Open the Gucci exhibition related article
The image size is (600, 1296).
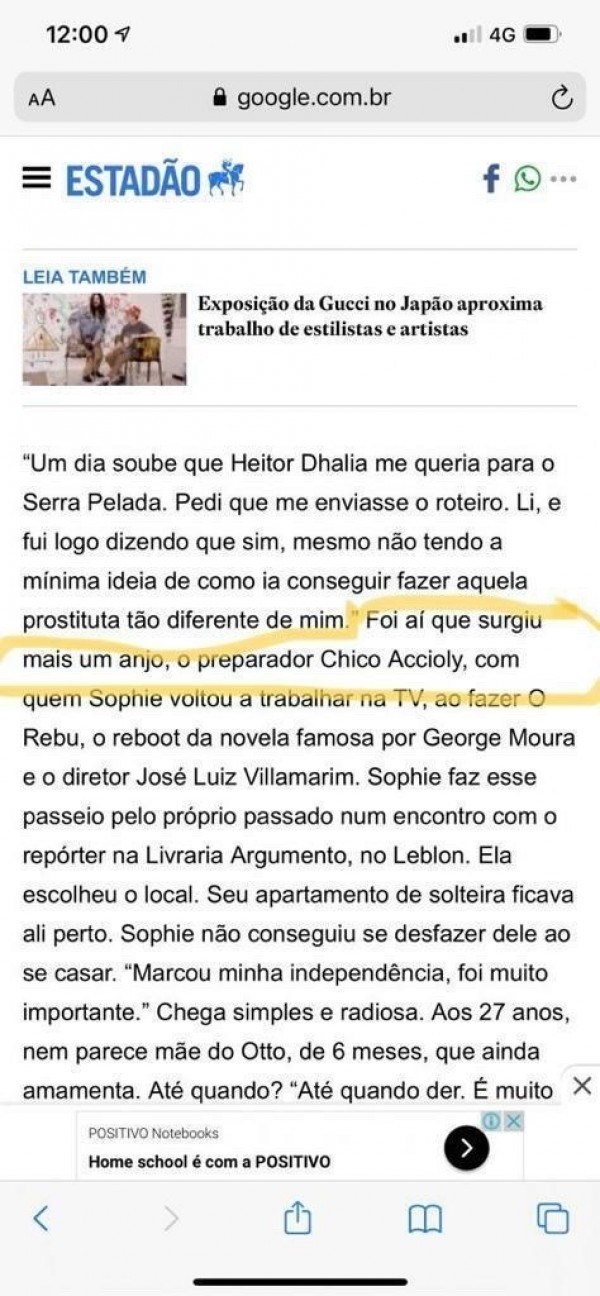[x=370, y=316]
